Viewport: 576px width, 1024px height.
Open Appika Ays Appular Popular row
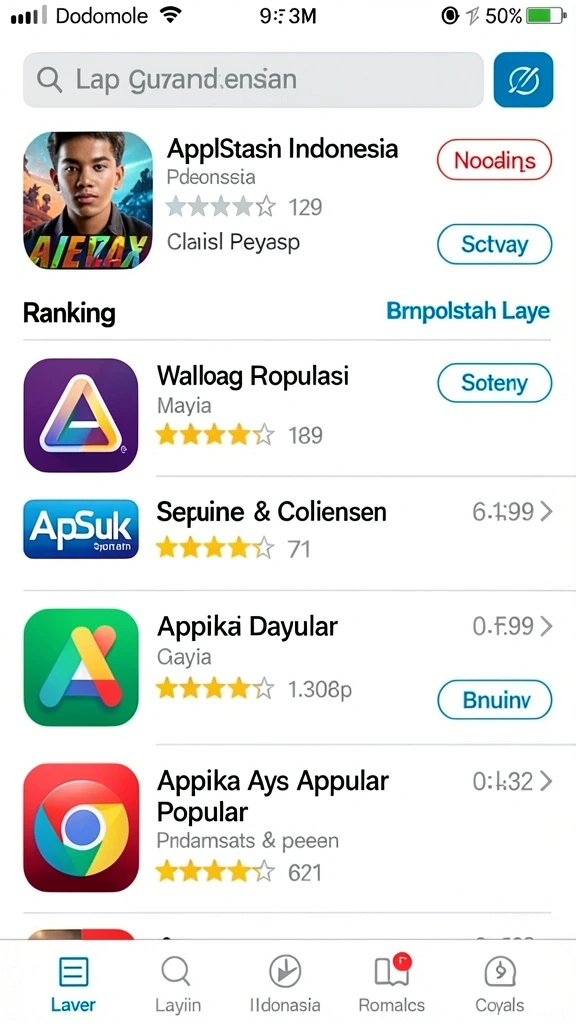pos(288,827)
